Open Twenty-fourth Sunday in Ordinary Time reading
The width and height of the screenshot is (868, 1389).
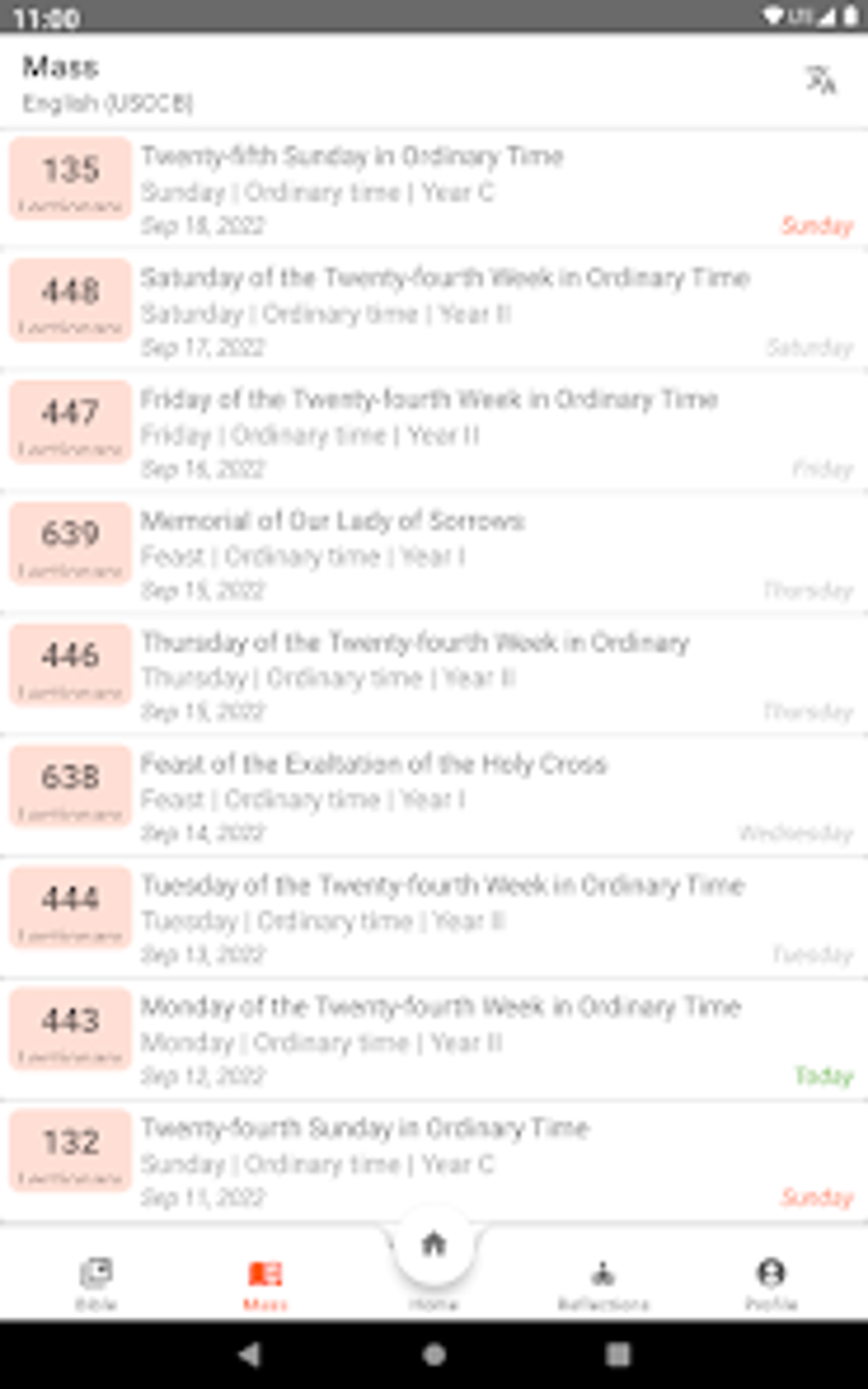[434, 1162]
